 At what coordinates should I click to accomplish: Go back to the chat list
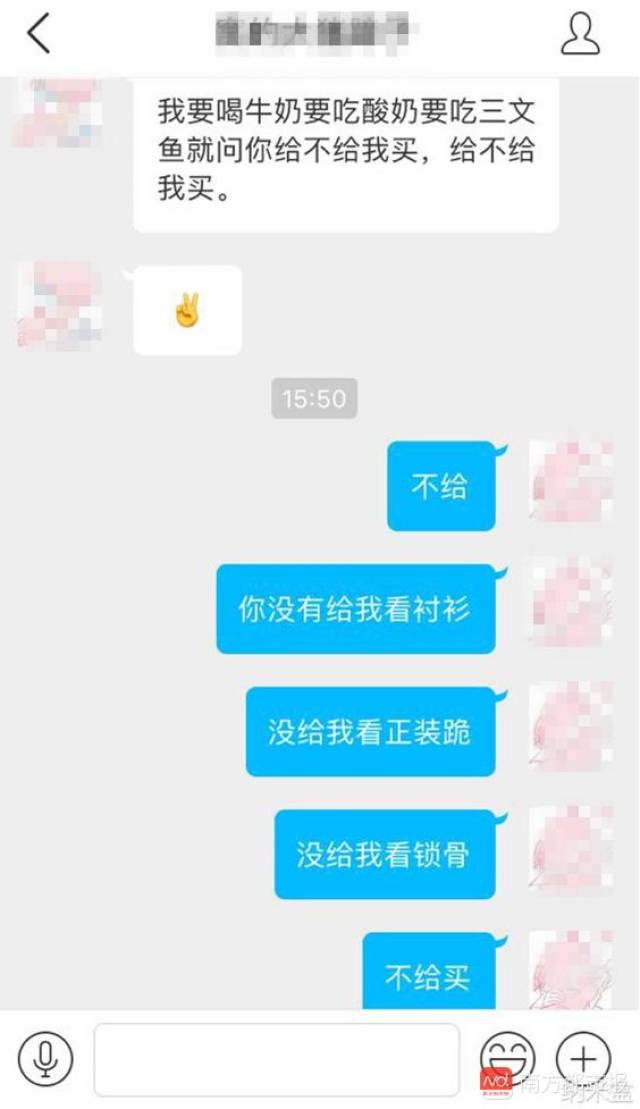pos(38,34)
